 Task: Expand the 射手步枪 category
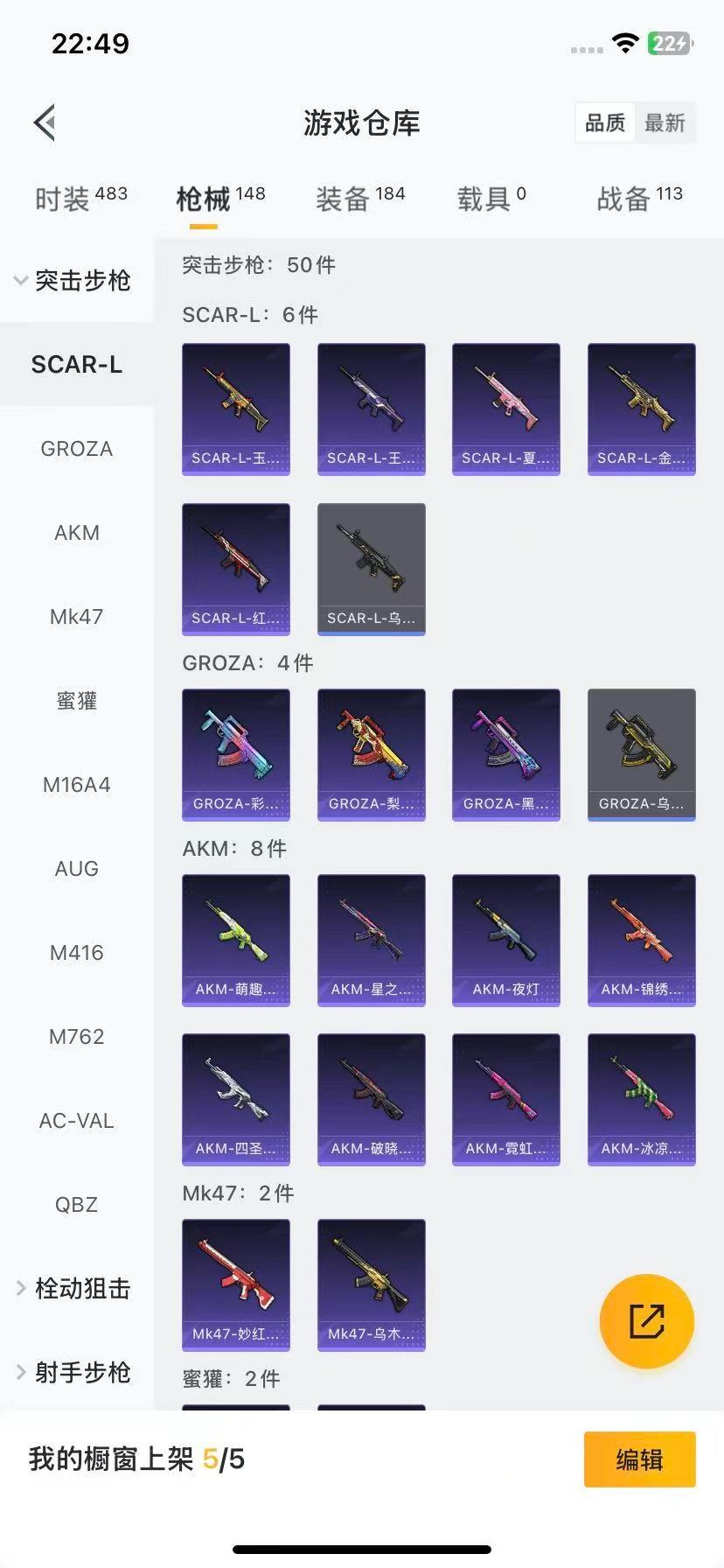pos(73,1373)
